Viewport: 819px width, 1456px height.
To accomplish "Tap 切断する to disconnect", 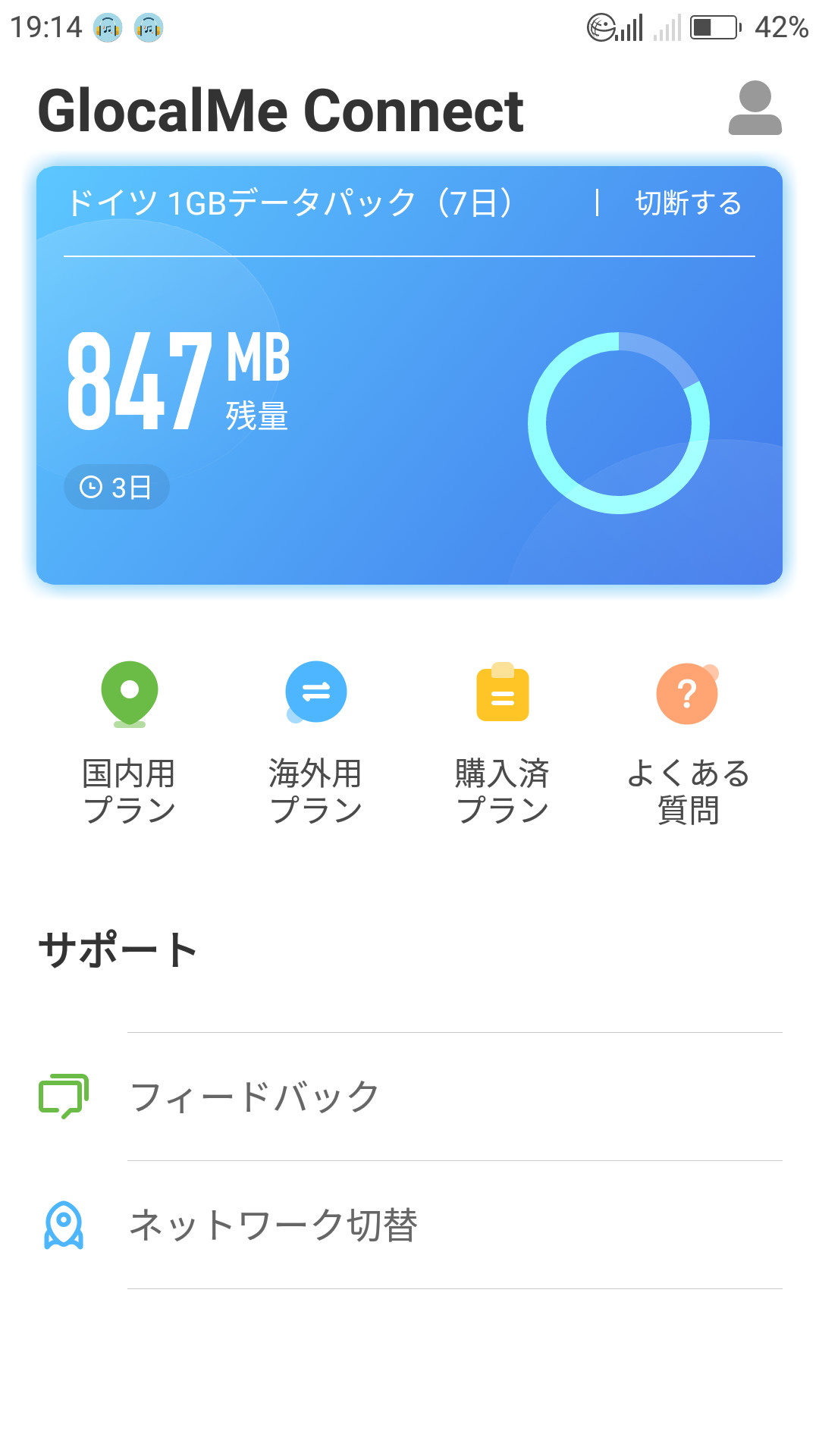I will click(688, 203).
